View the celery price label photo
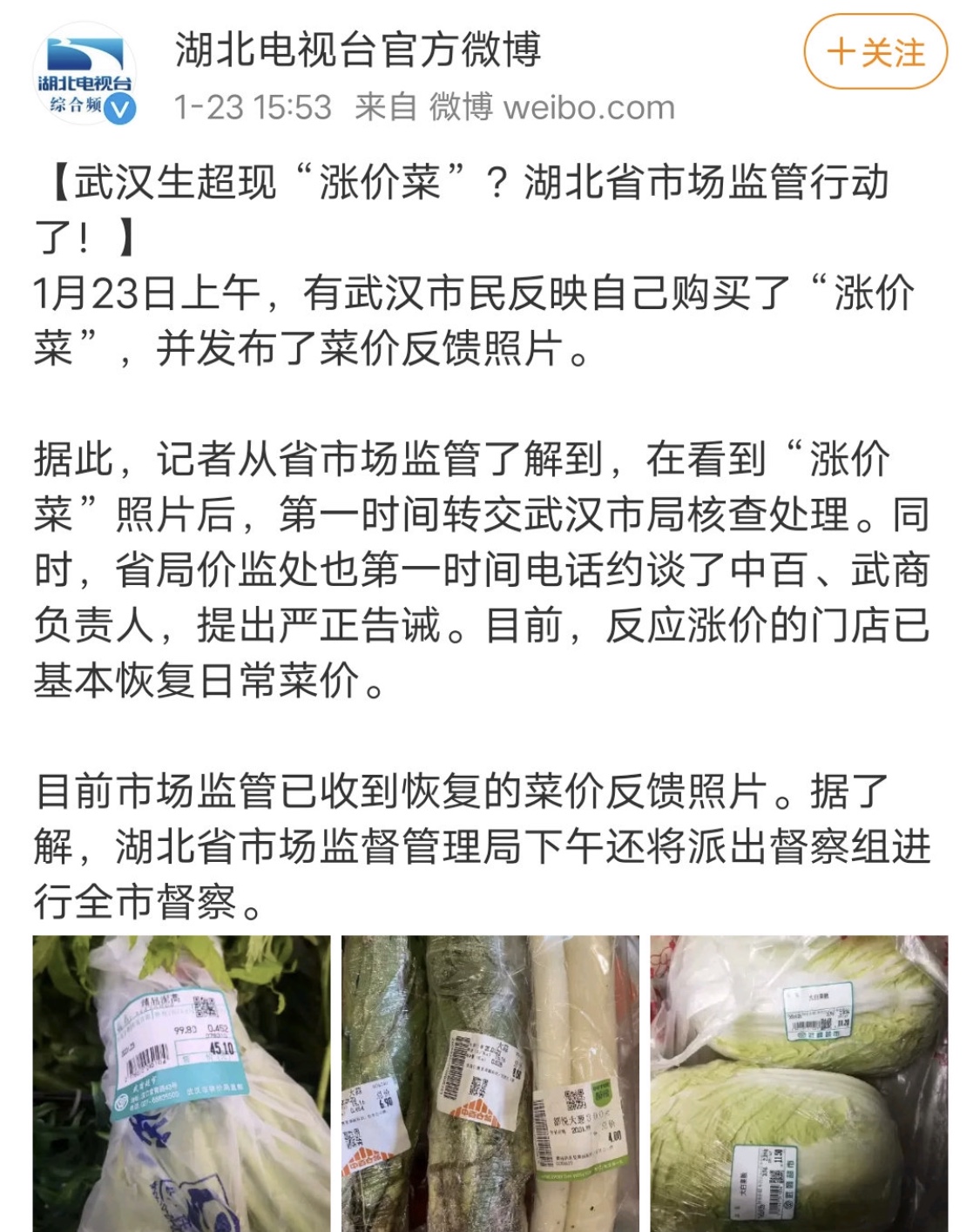This screenshot has width=980, height=1232. click(181, 1083)
